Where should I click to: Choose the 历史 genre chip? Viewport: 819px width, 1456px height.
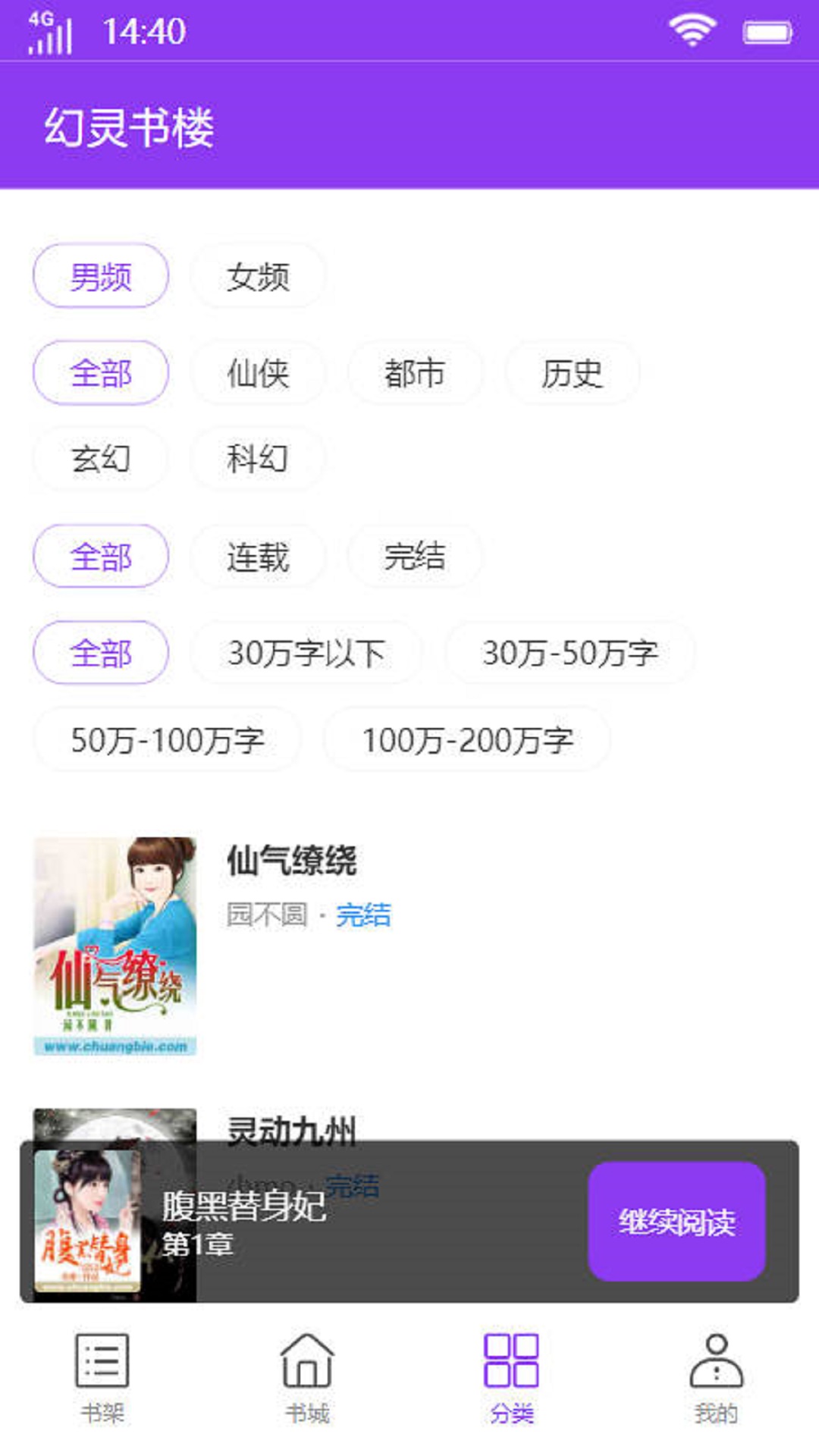[x=572, y=373]
